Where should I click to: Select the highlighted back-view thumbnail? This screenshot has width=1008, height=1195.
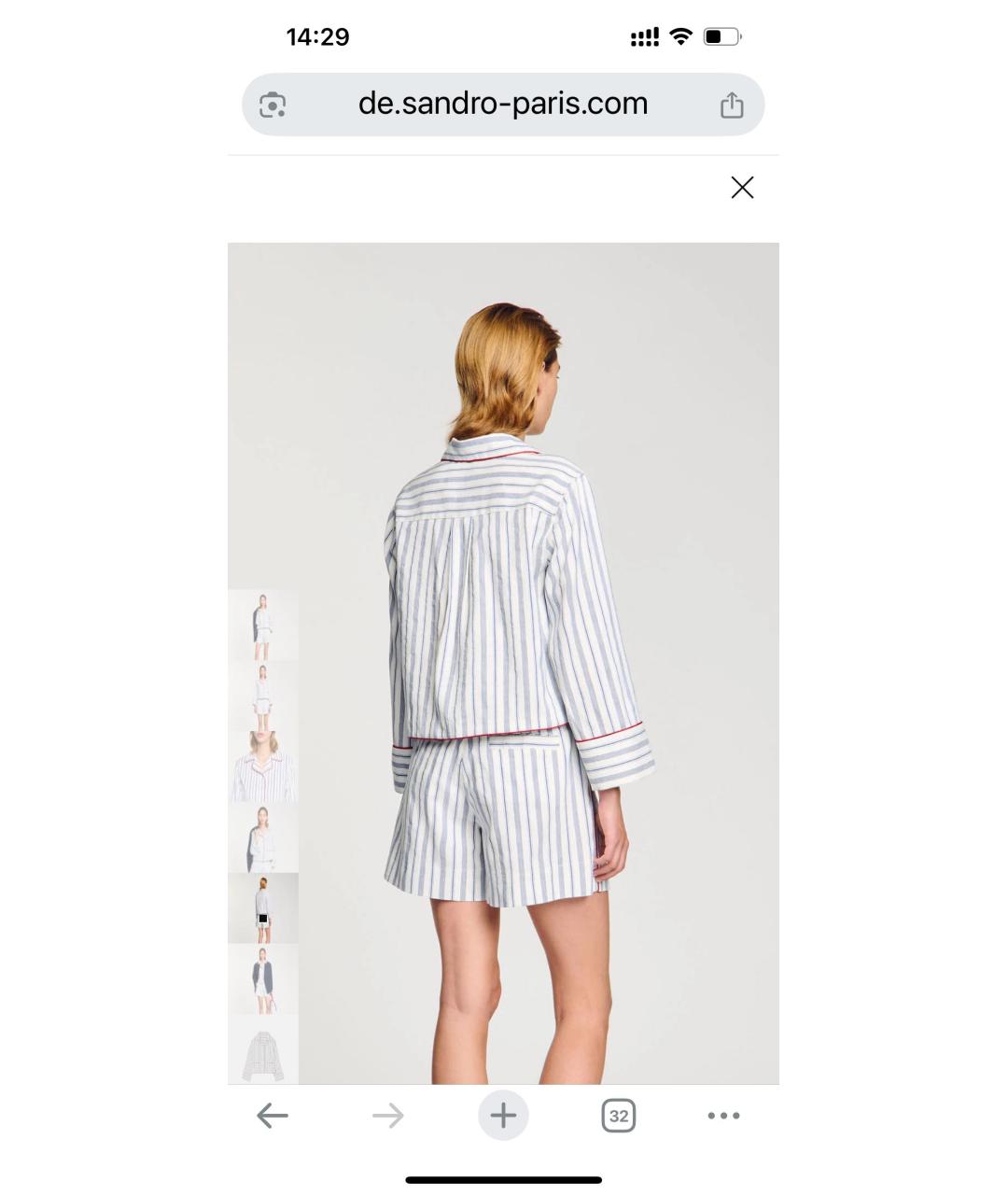(x=263, y=908)
